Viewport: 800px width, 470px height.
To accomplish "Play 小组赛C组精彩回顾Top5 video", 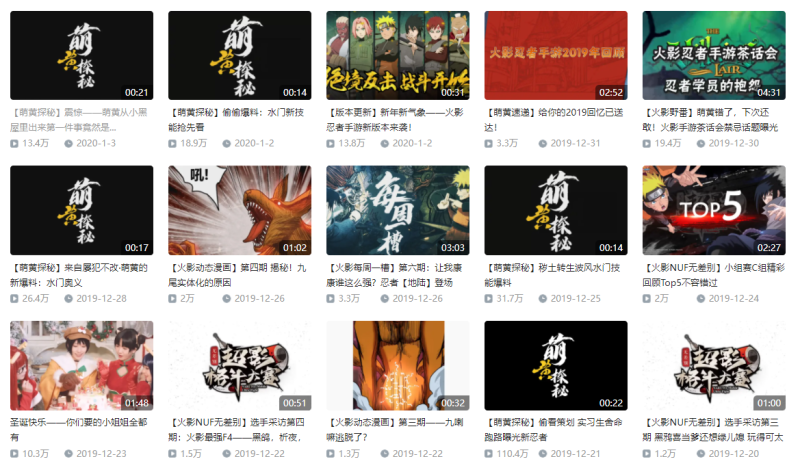I will point(713,210).
